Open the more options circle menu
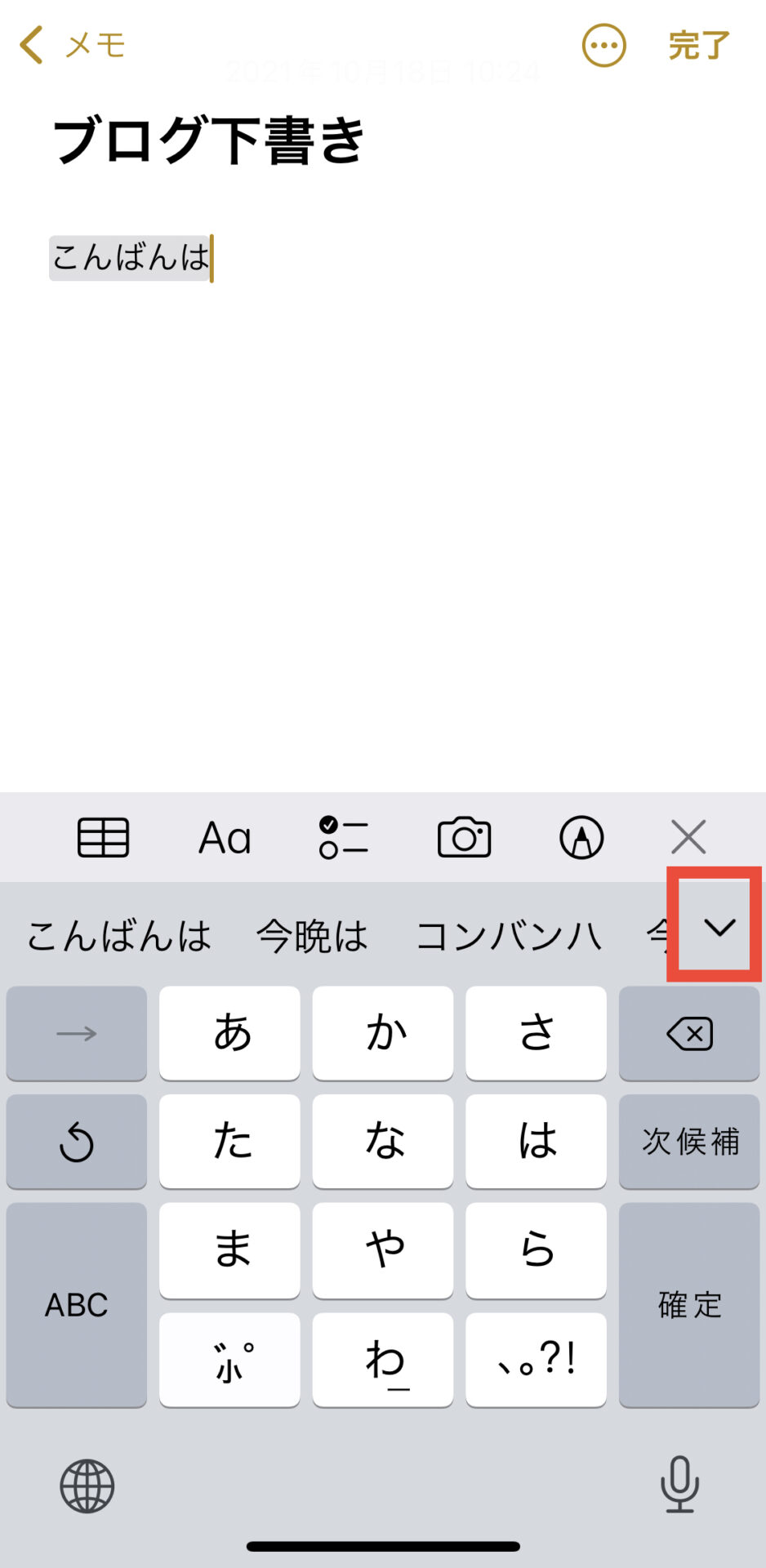The height and width of the screenshot is (1568, 766). (603, 46)
